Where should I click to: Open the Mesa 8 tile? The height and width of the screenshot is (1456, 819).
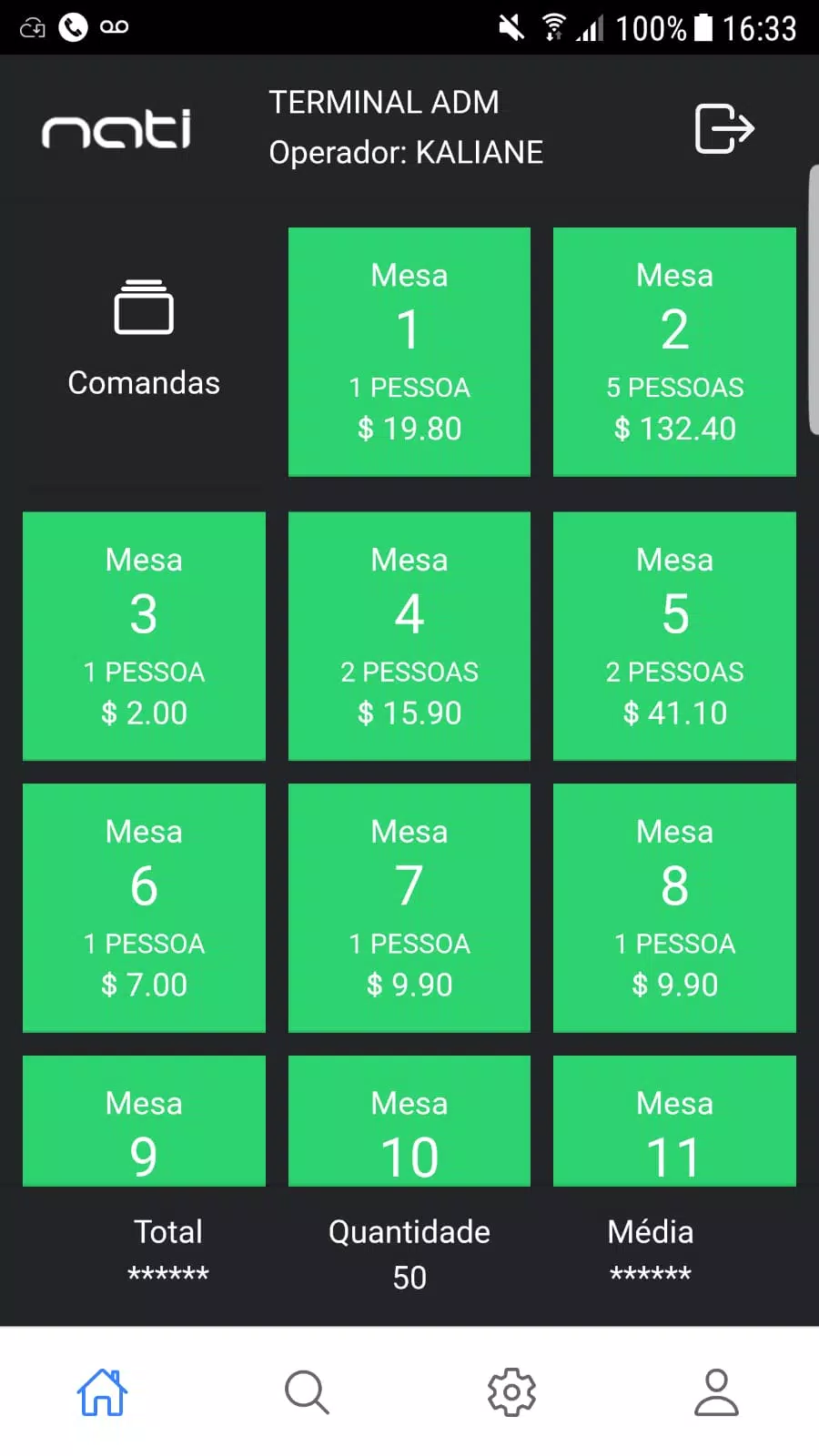point(674,907)
